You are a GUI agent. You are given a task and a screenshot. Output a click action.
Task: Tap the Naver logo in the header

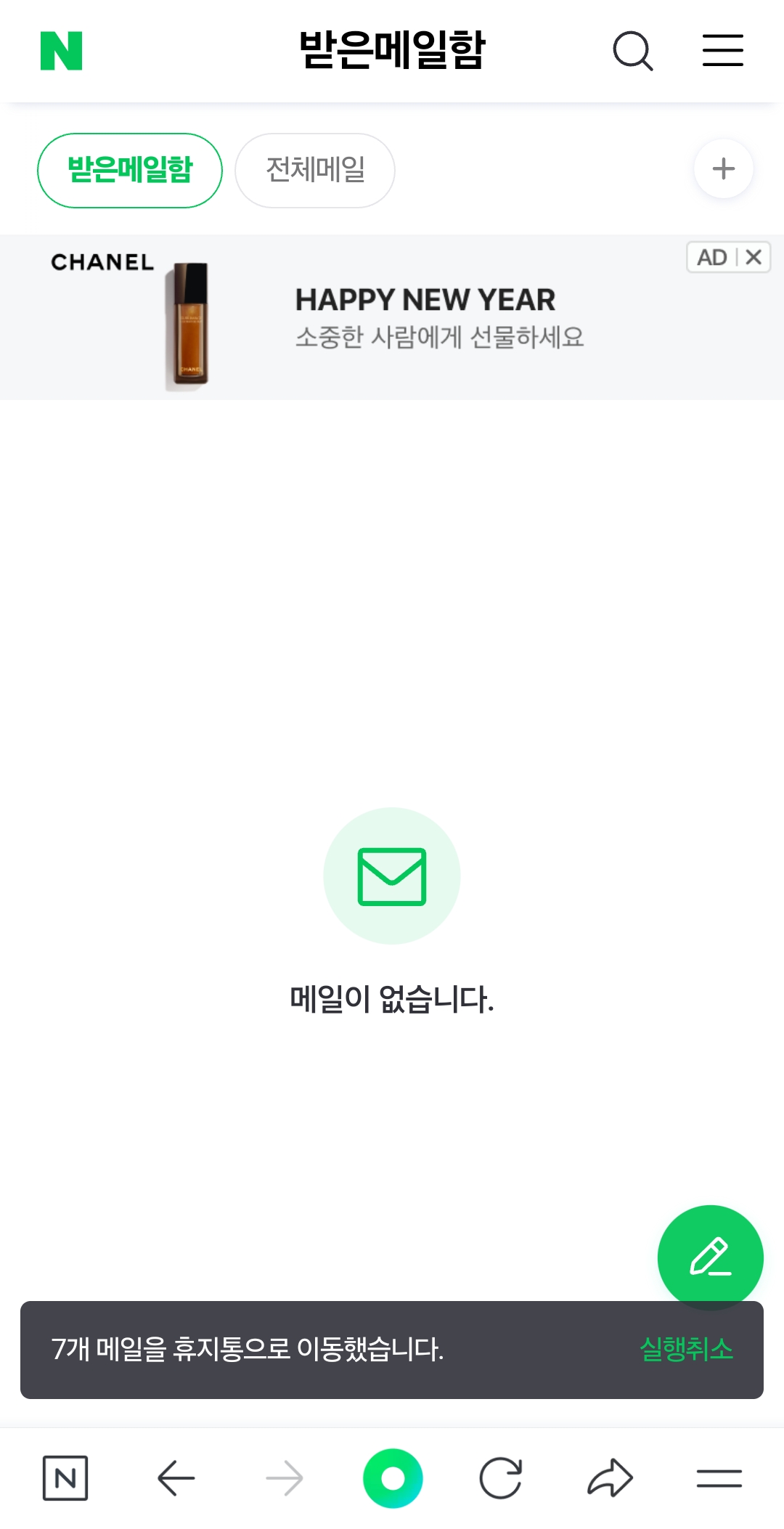[62, 51]
